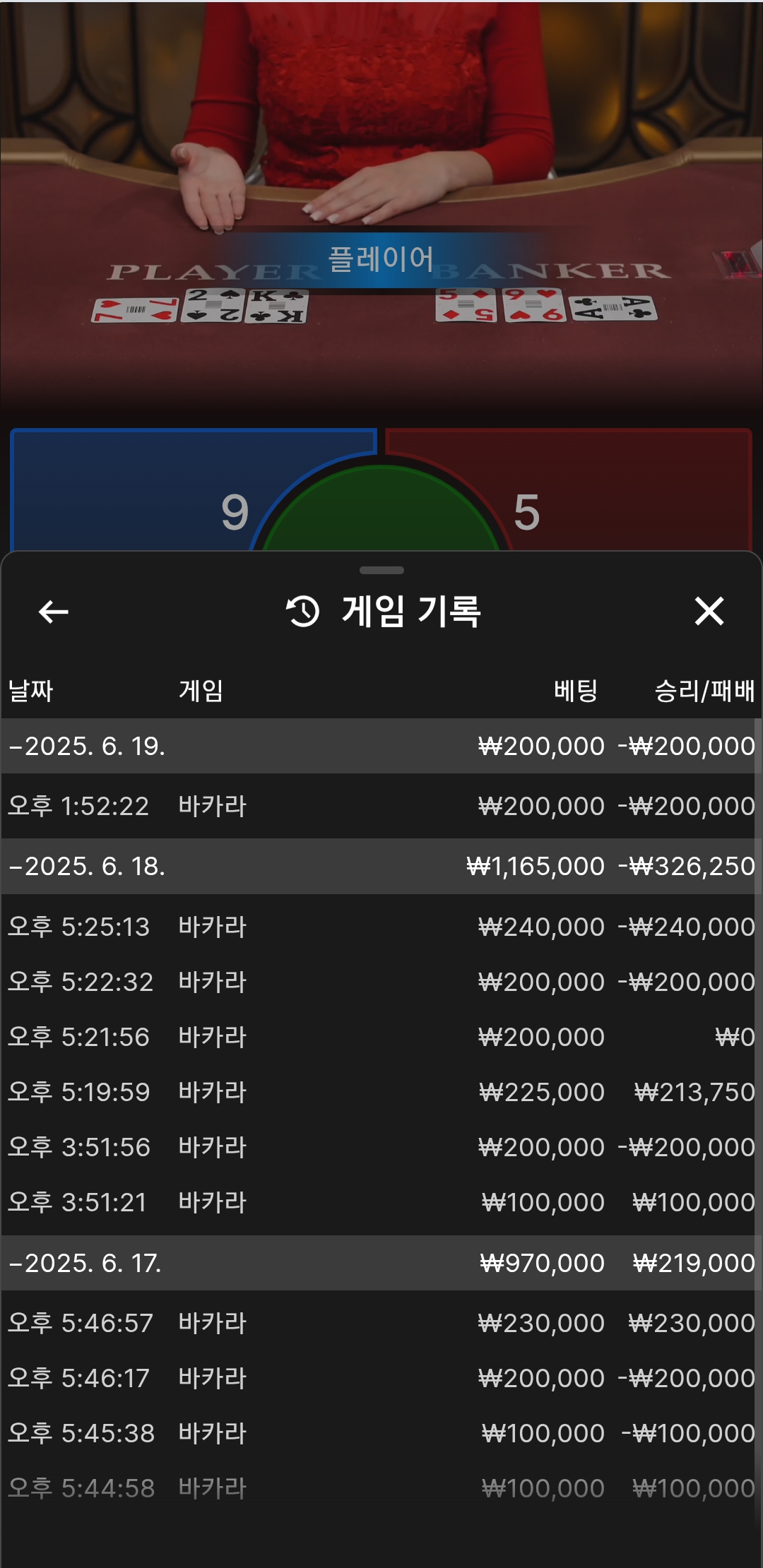This screenshot has height=1568, width=763.
Task: View the 오후 3:51:21 baccarat round
Action: (381, 1202)
